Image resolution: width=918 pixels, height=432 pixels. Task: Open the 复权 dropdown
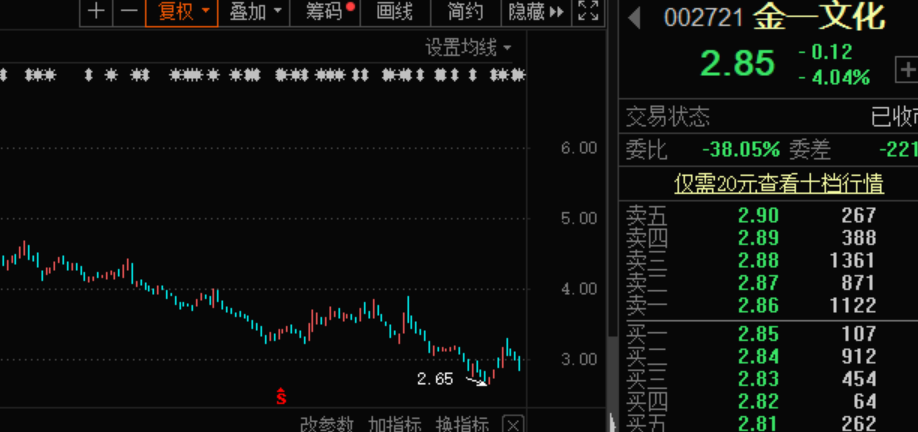click(x=181, y=12)
